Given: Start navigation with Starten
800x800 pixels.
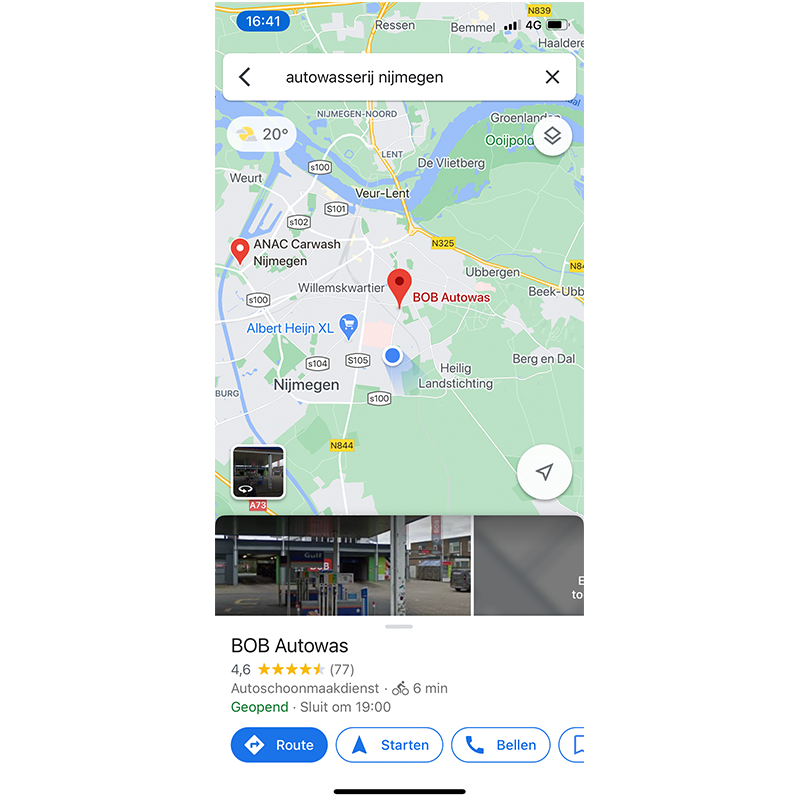Looking at the screenshot, I should click(x=389, y=745).
